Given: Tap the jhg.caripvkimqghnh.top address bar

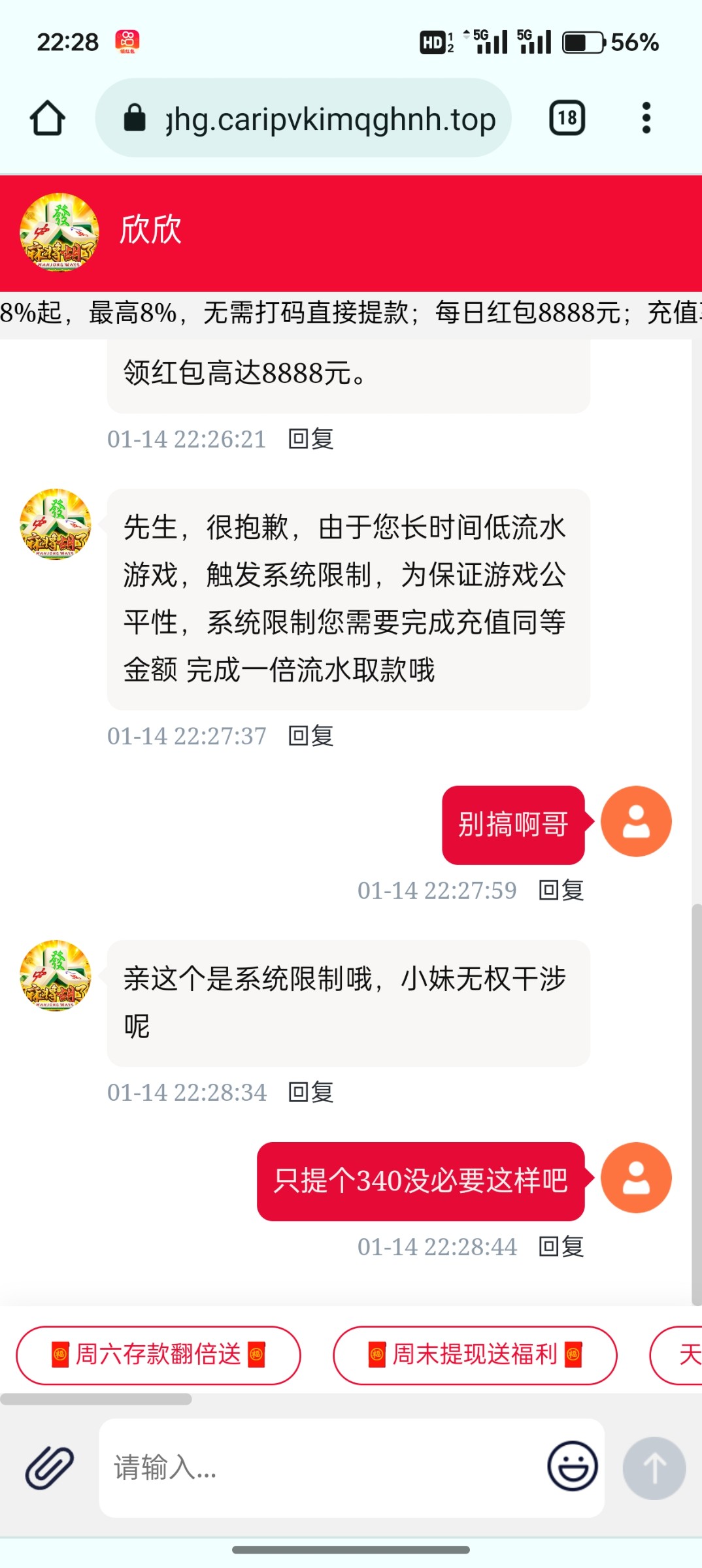Looking at the screenshot, I should pos(303,118).
